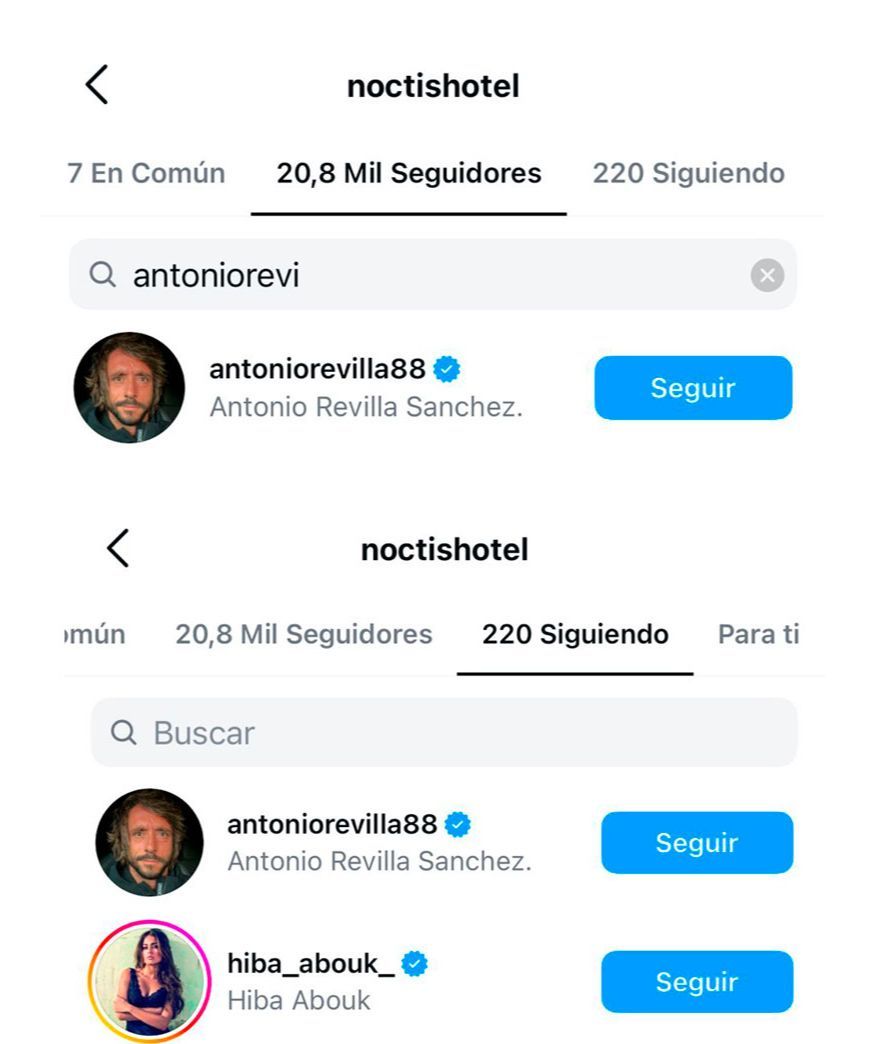This screenshot has width=892, height=1044.
Task: Clear the antoniorevi search with the X icon
Action: coord(766,275)
